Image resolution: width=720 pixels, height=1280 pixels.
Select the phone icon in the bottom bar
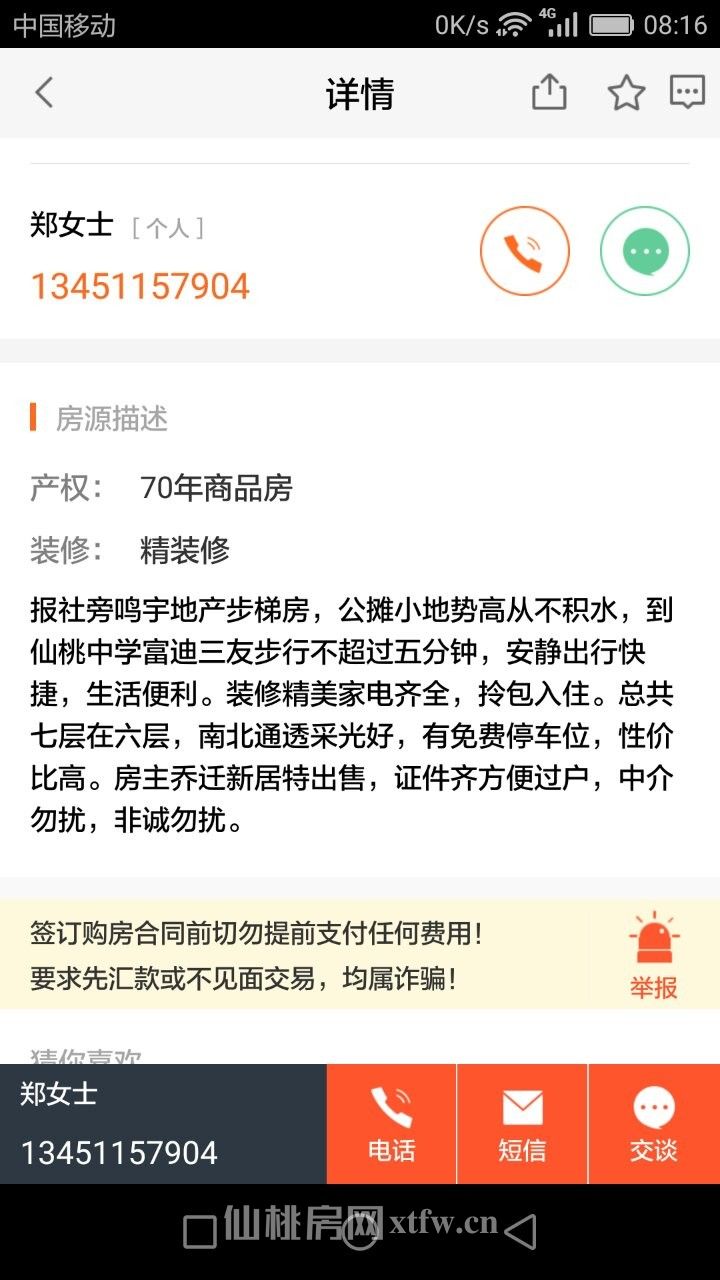click(392, 1107)
